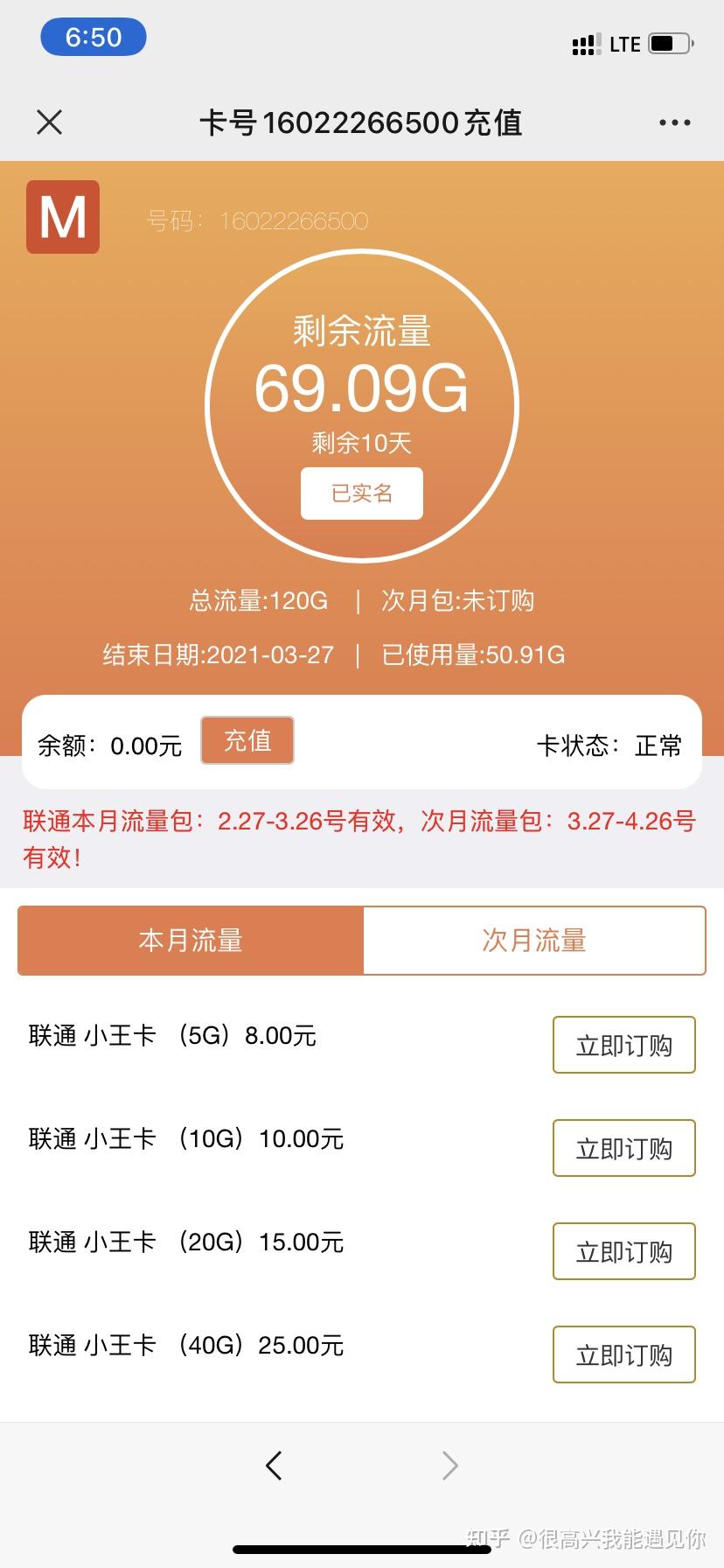Close the recharge page
Viewport: 724px width, 1568px height.
(50, 122)
